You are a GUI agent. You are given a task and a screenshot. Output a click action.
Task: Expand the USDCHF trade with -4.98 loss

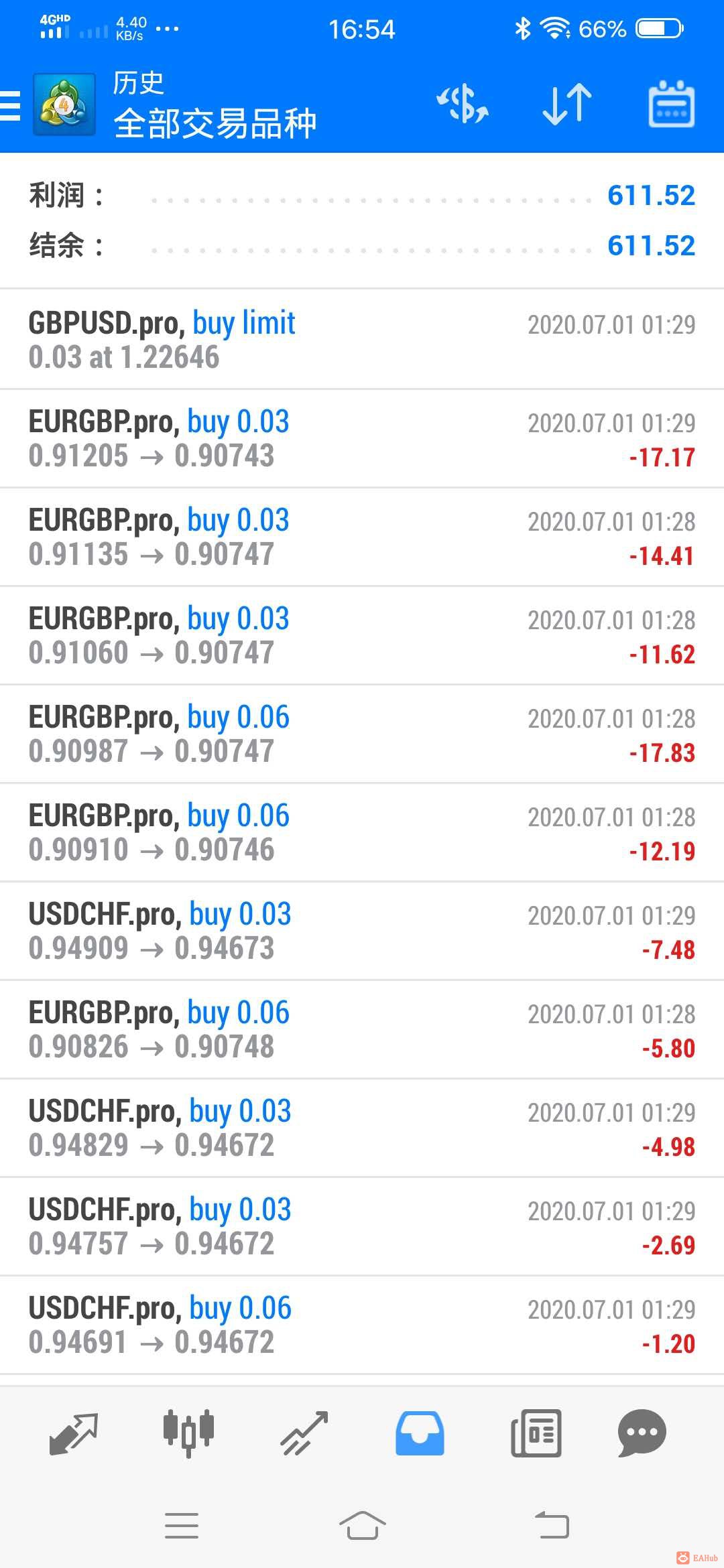362,1128
